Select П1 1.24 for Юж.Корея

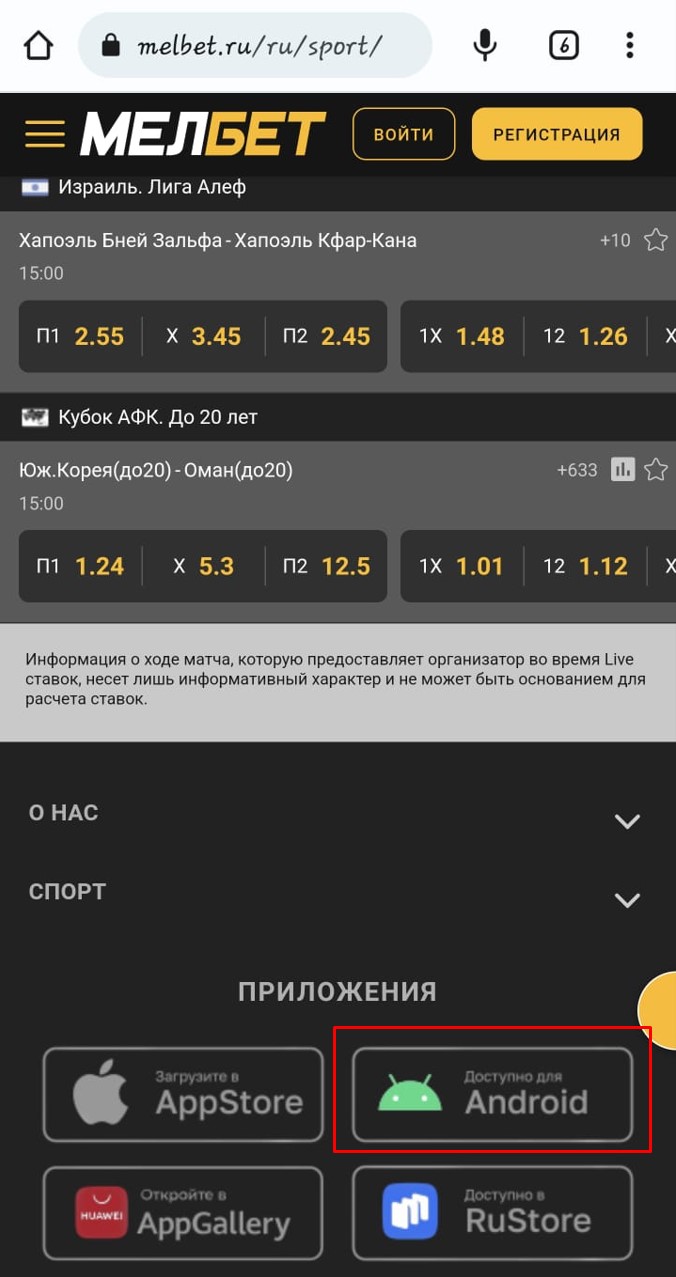(80, 567)
